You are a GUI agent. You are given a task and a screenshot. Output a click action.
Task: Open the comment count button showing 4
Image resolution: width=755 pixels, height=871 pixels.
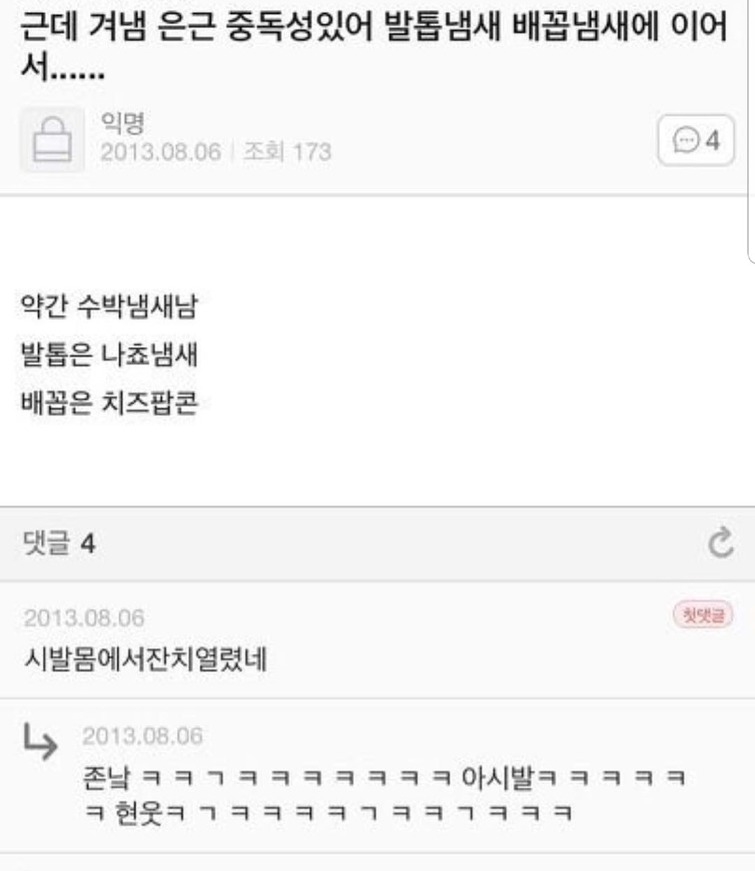[696, 142]
